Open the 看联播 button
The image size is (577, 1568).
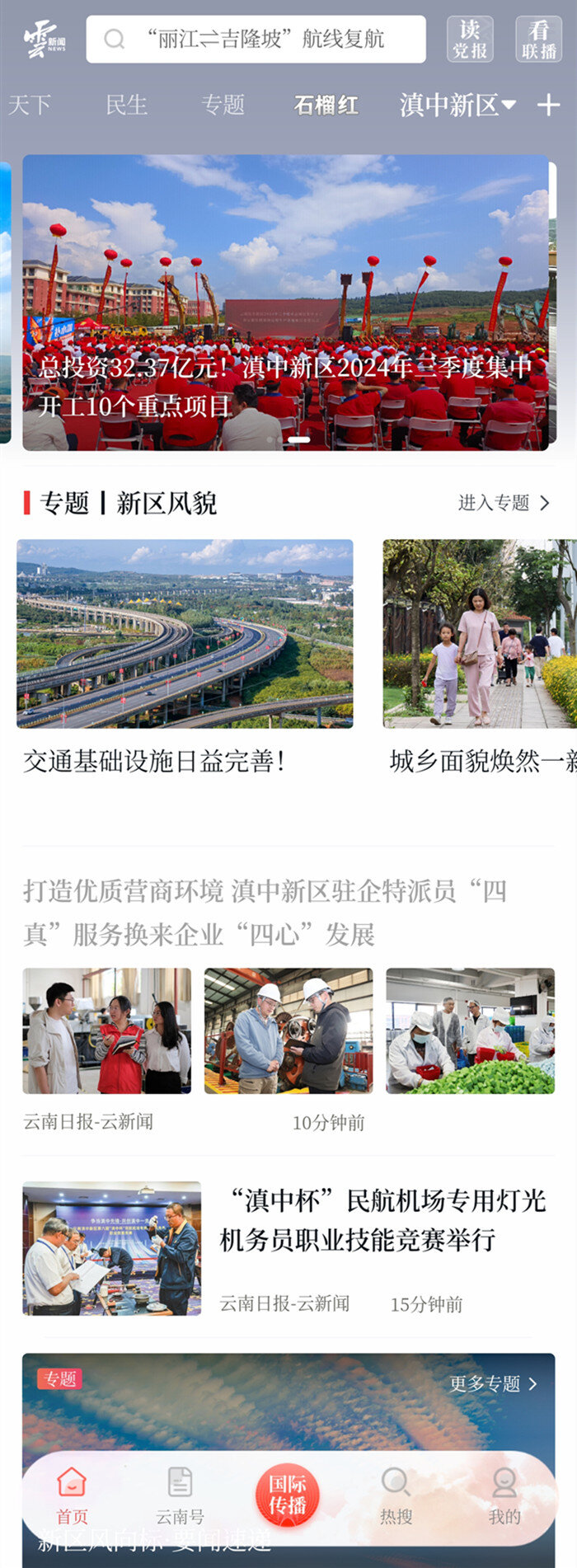(538, 39)
